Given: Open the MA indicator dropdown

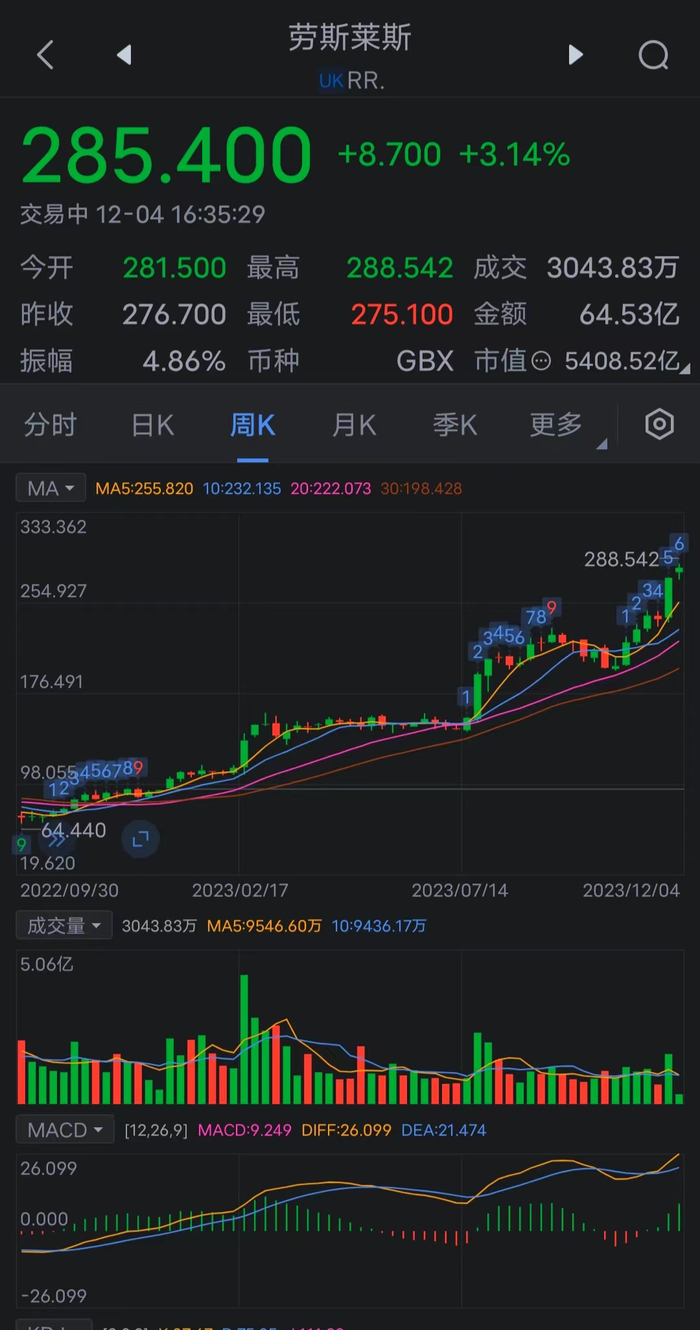Looking at the screenshot, I should [x=50, y=489].
